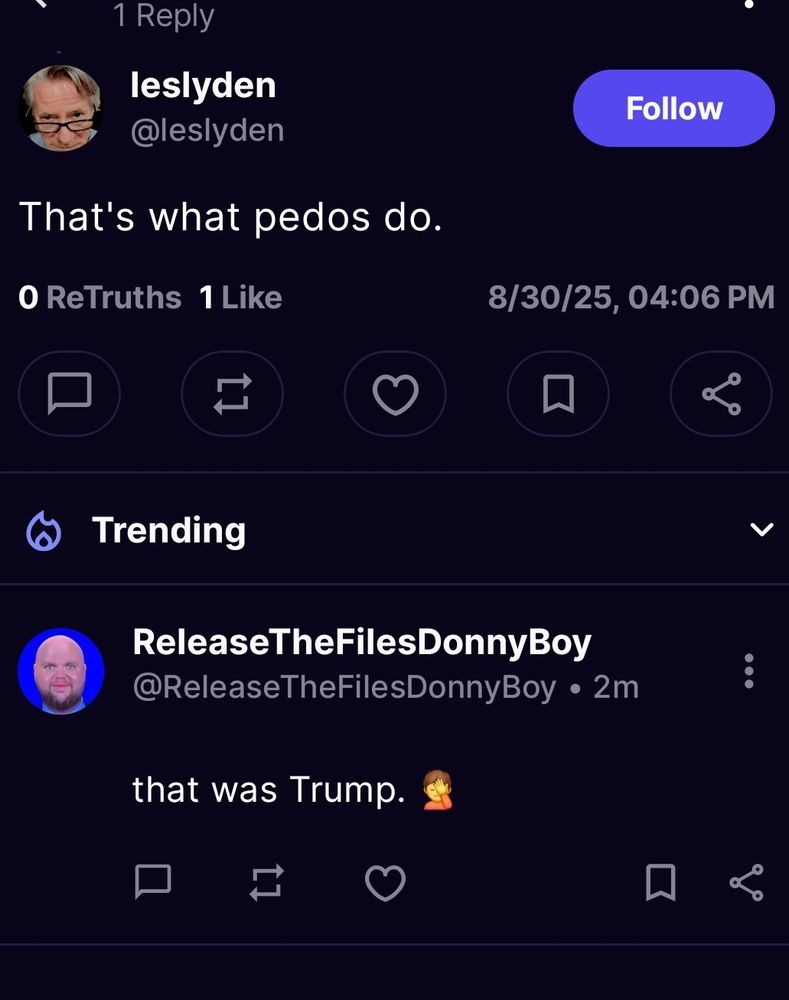Like leslyden's post
The width and height of the screenshot is (789, 1000).
point(395,394)
